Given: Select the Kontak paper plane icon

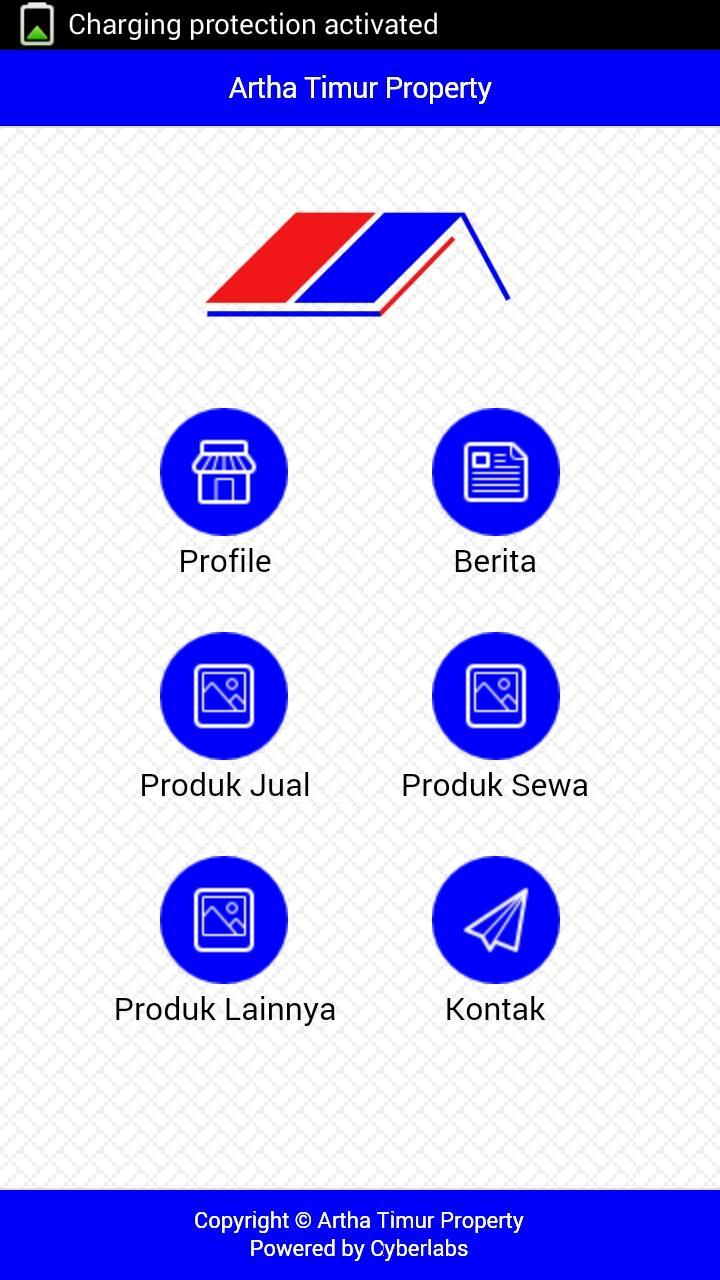Looking at the screenshot, I should point(495,920).
